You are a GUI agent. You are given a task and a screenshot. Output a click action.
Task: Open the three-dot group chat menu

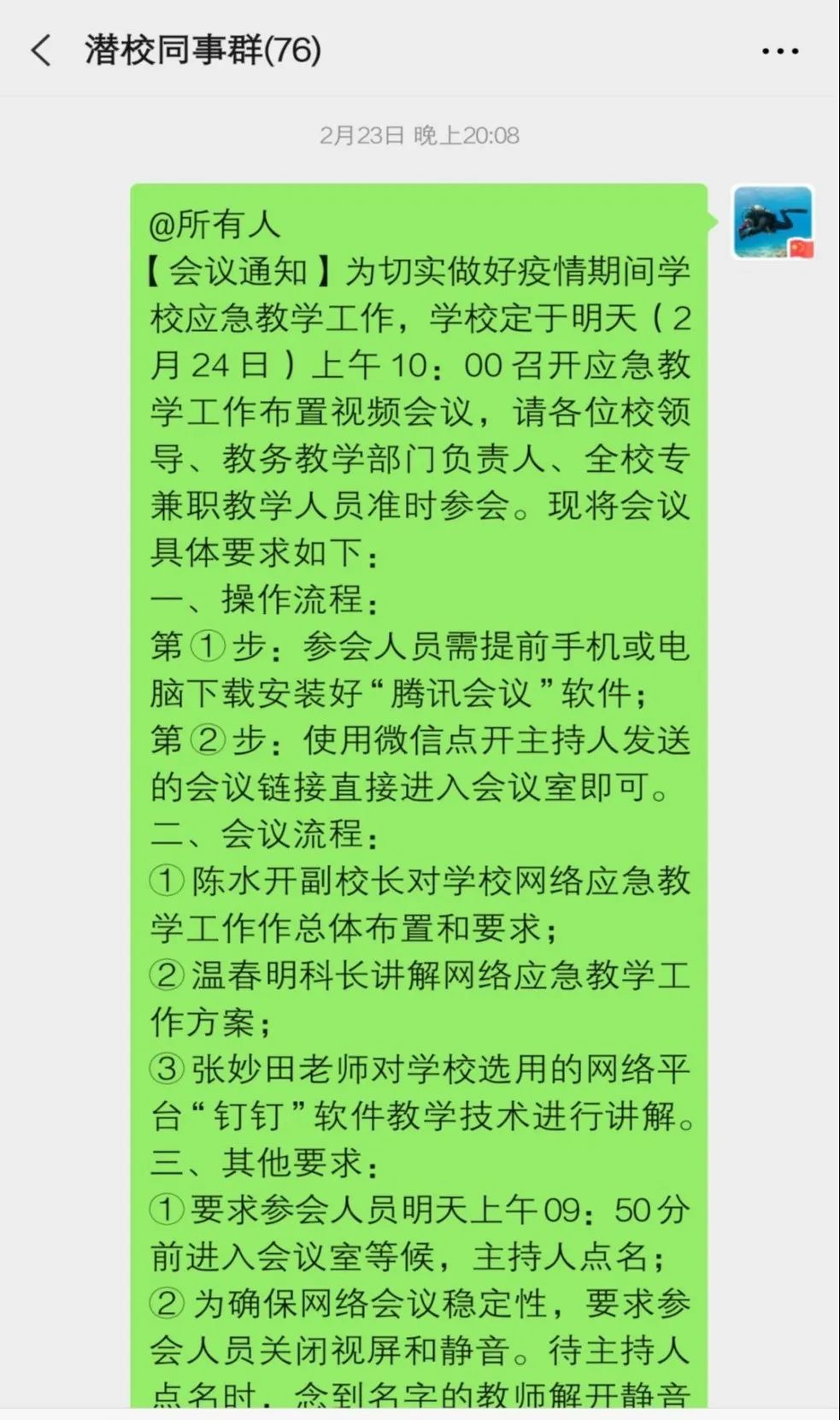point(779,51)
